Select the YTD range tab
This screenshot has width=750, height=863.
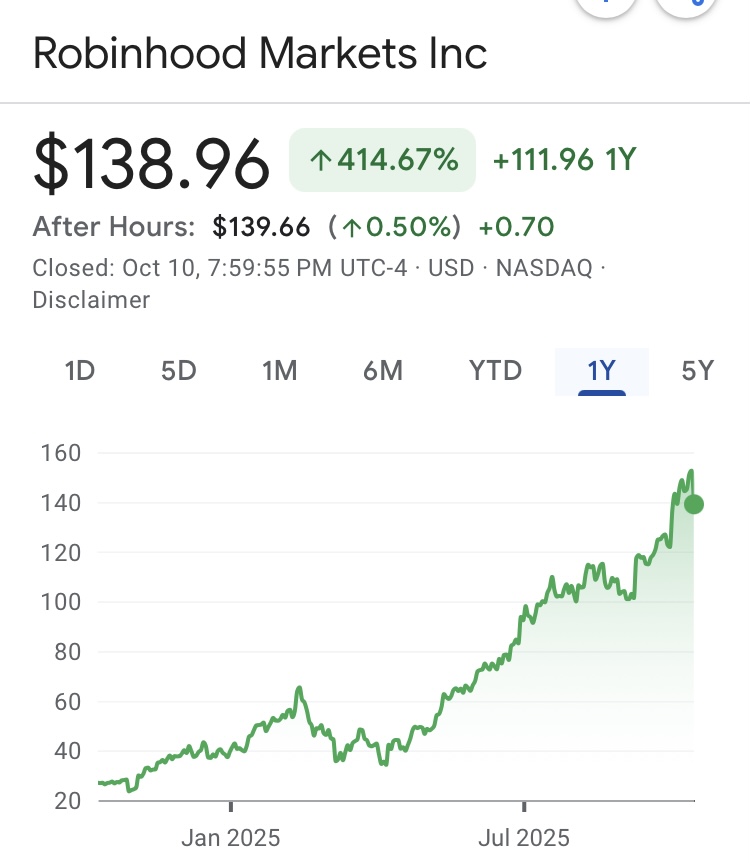pos(496,371)
